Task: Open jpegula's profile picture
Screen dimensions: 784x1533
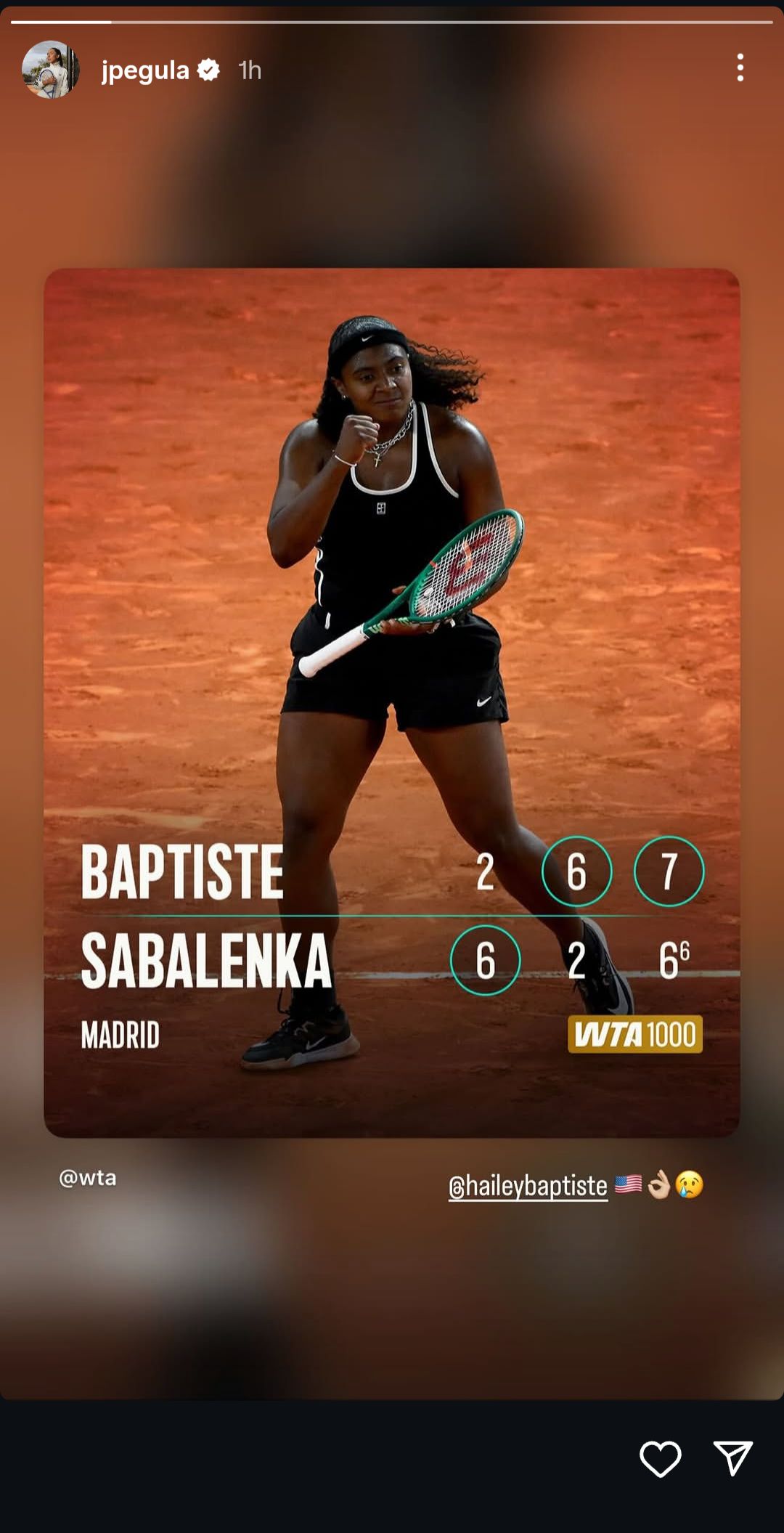Action: tap(50, 70)
